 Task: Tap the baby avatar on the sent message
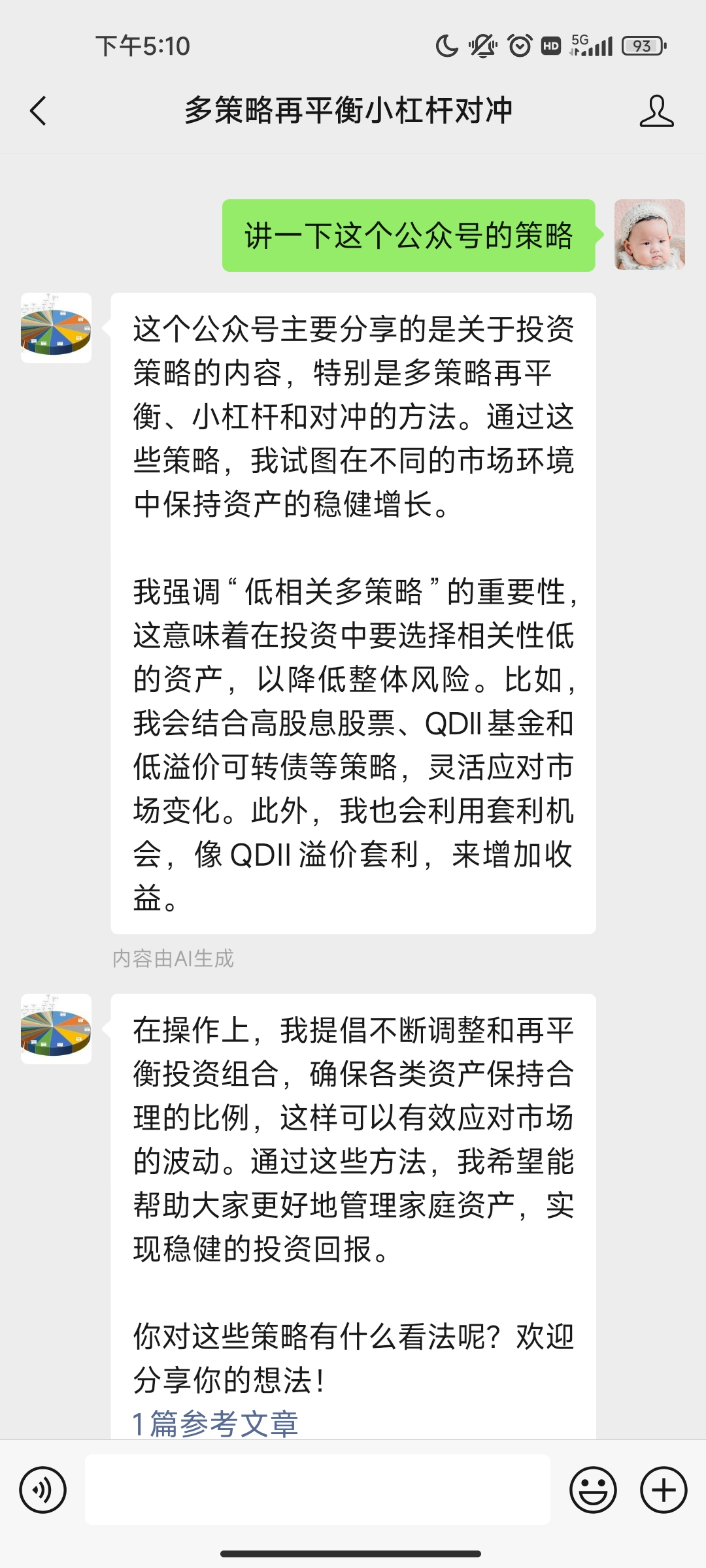(649, 235)
